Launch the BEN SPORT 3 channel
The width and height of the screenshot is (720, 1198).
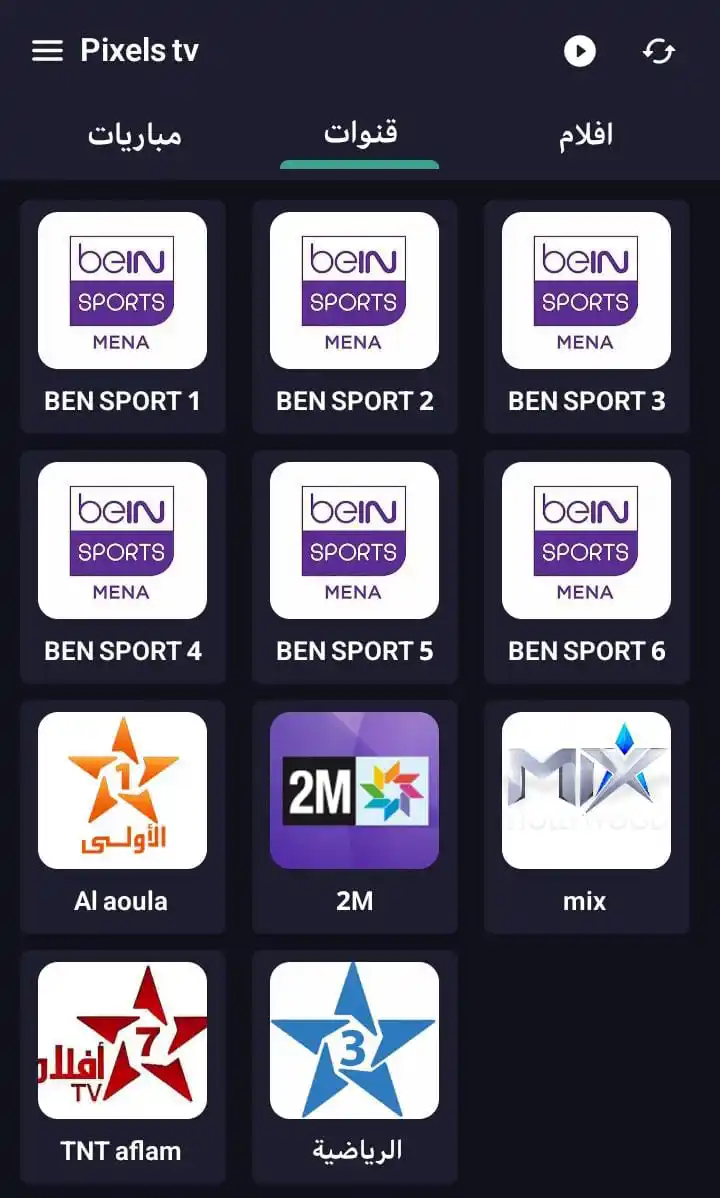[x=586, y=315]
